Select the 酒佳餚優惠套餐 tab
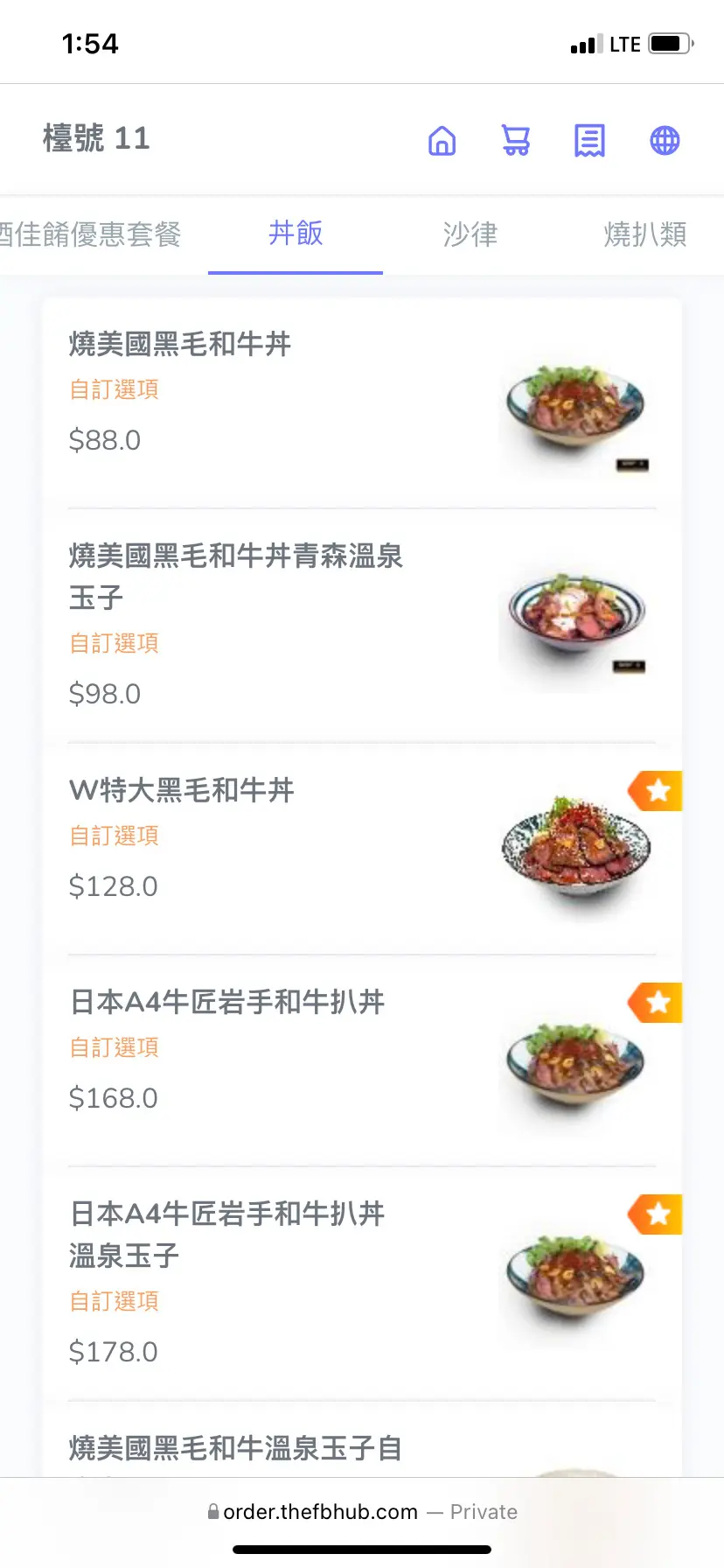724x1568 pixels. tap(91, 234)
